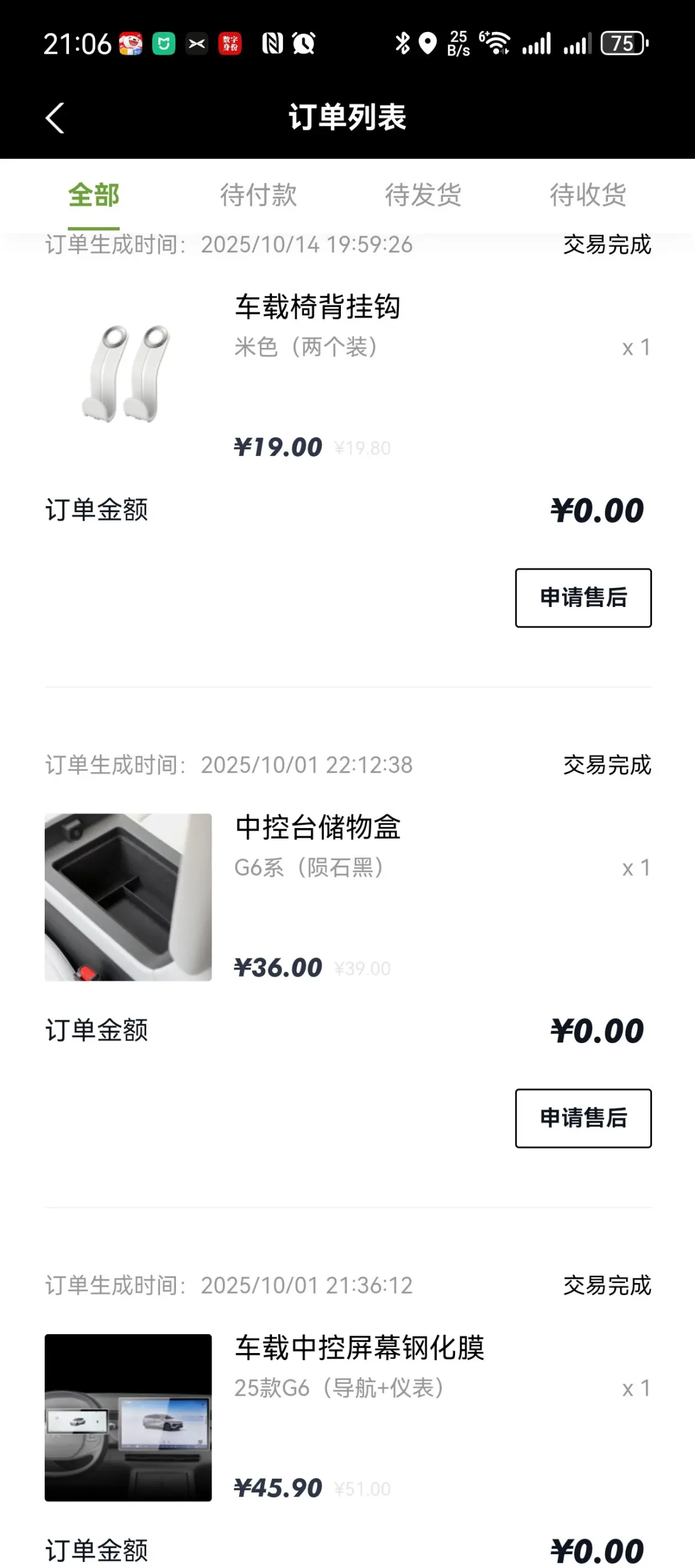Switch to the 待付款 tab
The height and width of the screenshot is (1568, 695).
click(258, 195)
